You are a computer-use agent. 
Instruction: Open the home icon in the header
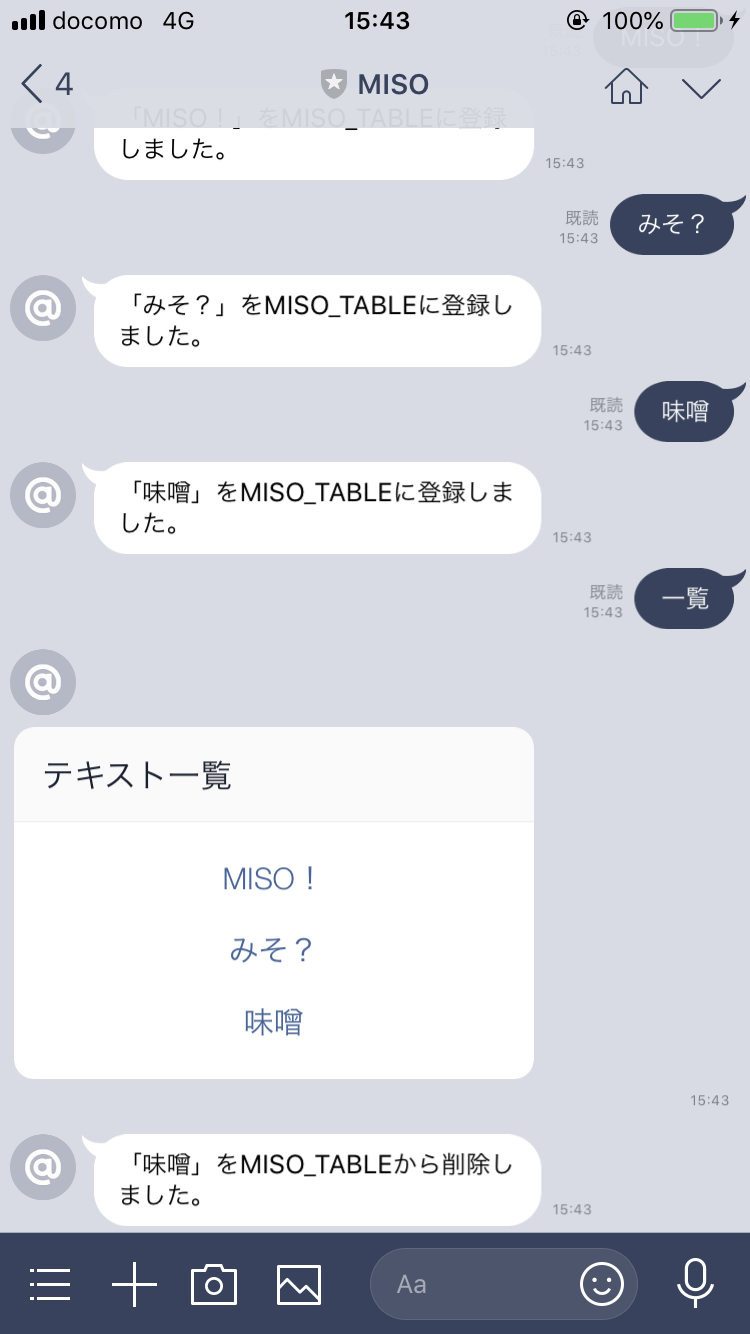(x=626, y=86)
